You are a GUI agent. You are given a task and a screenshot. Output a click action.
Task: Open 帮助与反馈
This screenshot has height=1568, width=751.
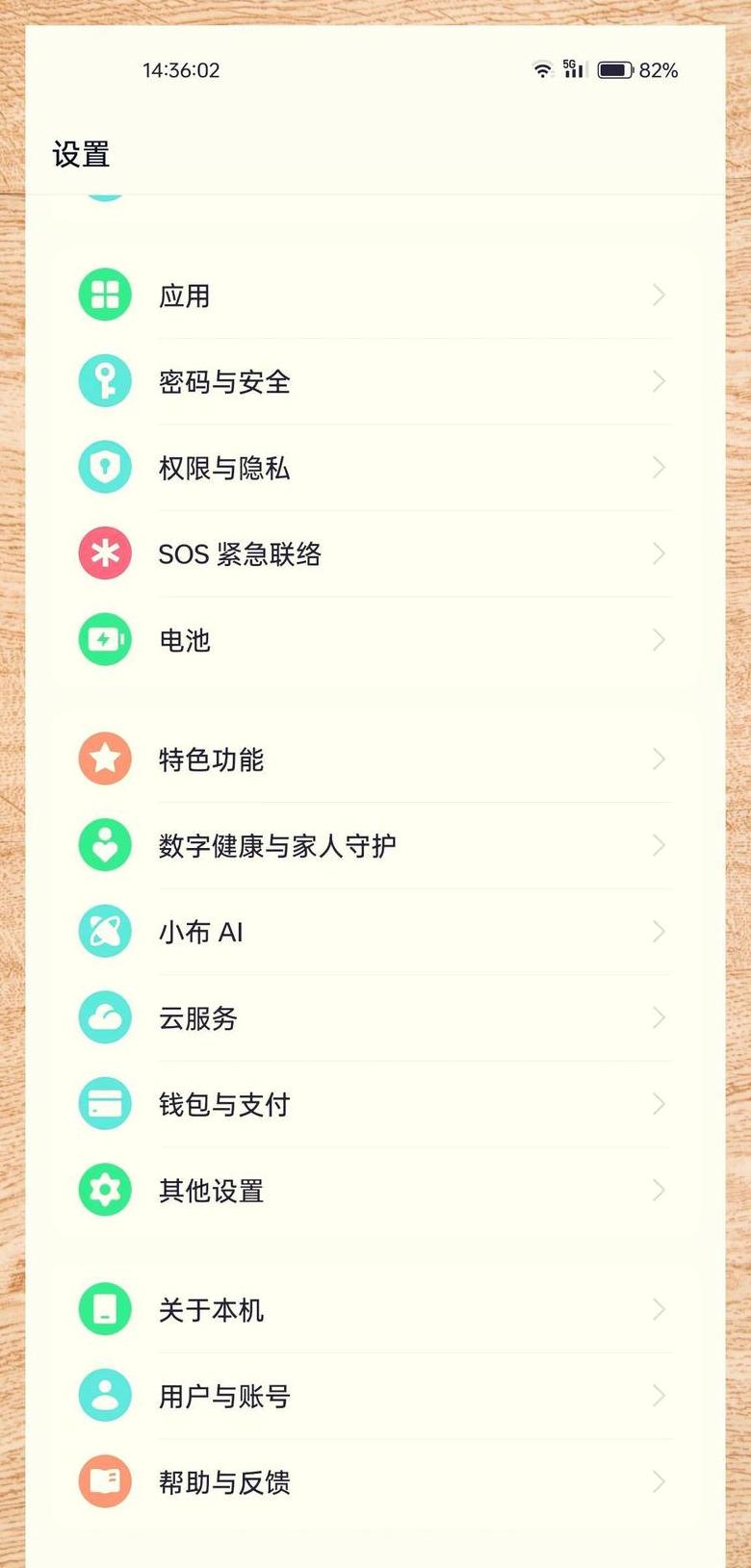[x=375, y=1482]
